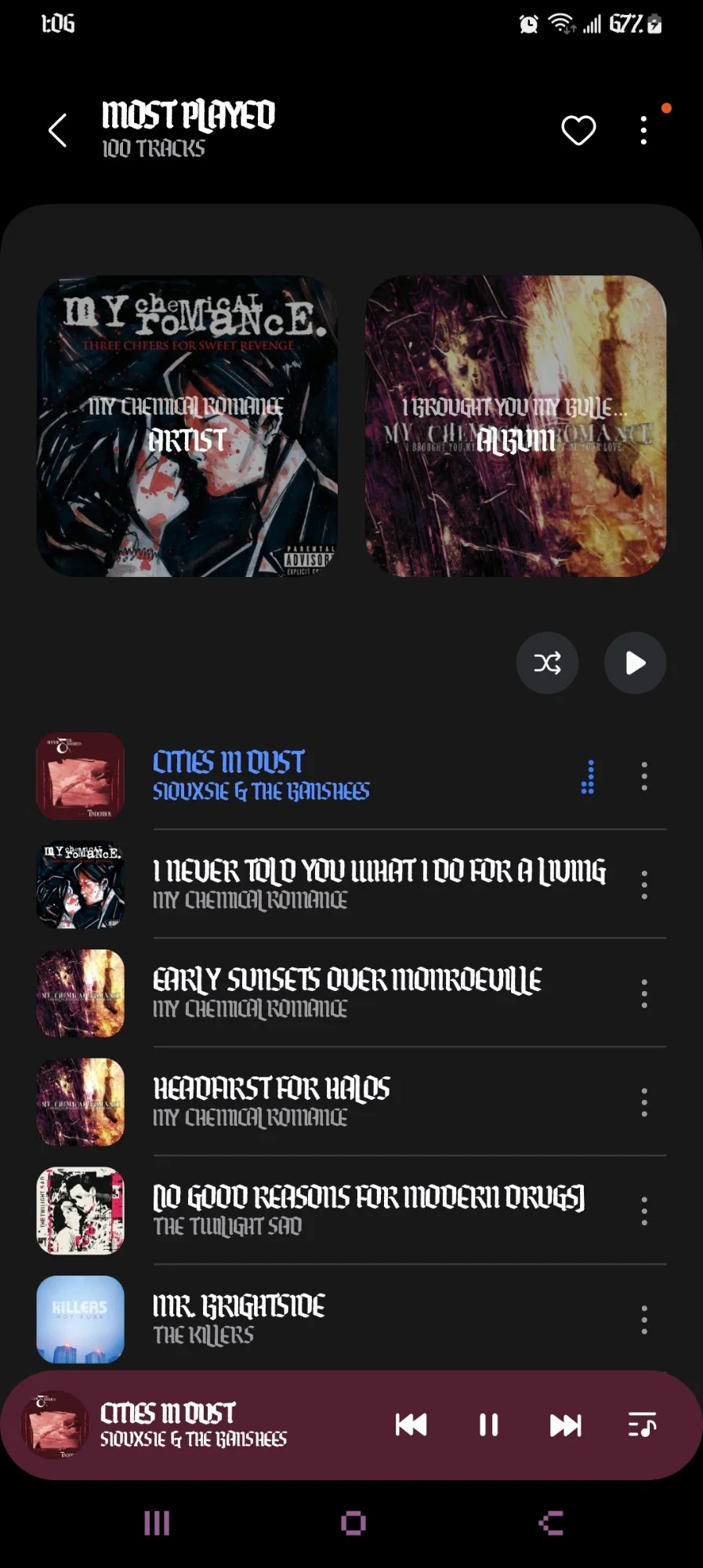Open options for Mr. Brightside

tap(644, 1319)
